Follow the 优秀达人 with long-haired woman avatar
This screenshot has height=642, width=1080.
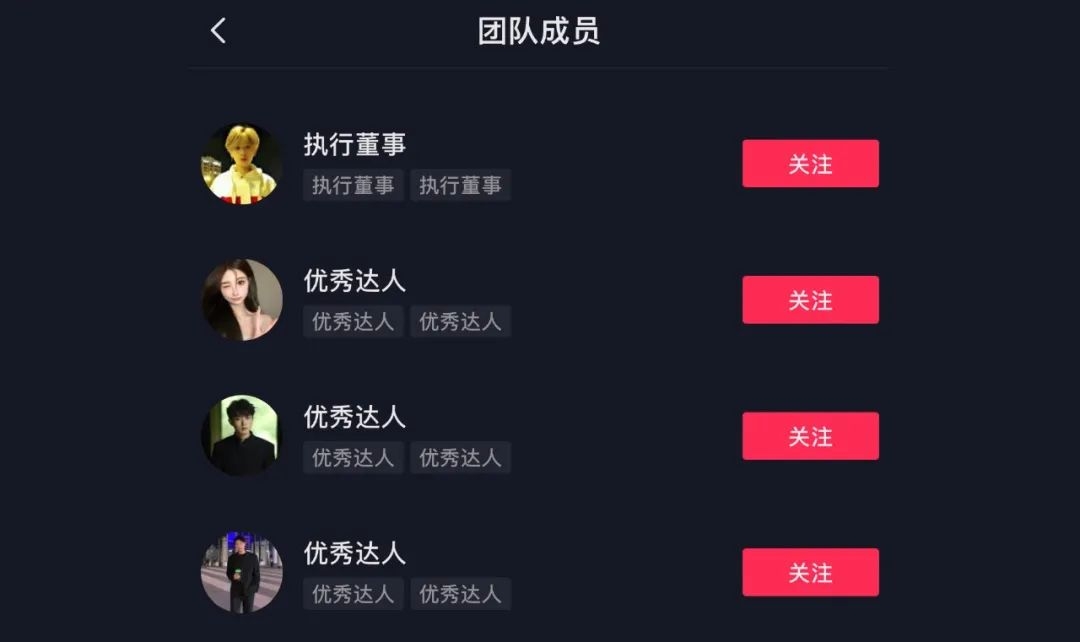(x=810, y=300)
